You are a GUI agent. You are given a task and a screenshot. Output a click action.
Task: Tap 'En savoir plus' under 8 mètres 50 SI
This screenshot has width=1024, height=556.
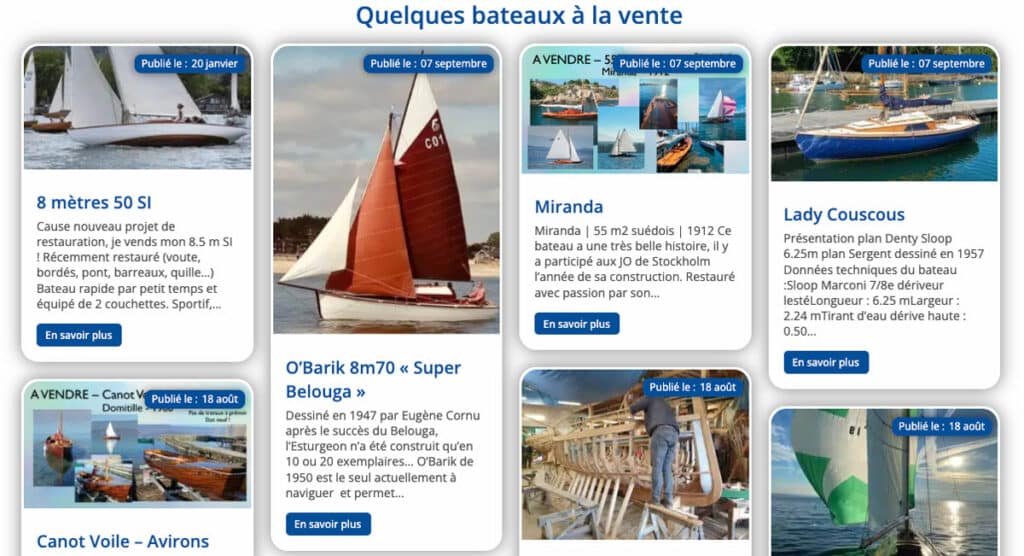click(x=79, y=335)
